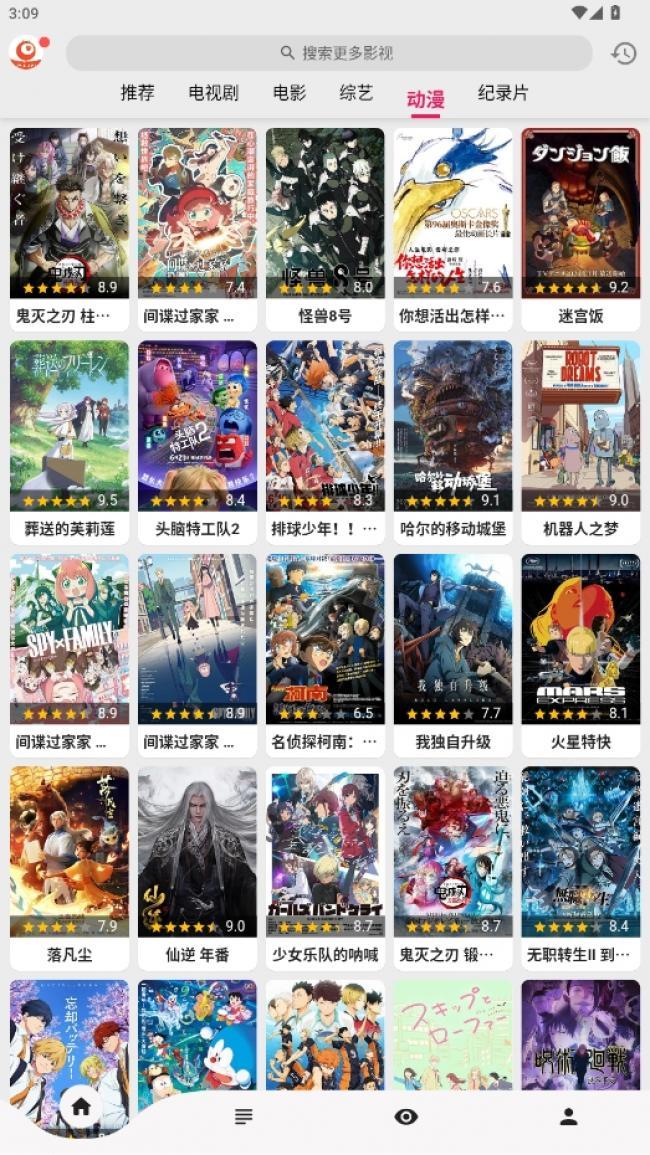View 我独自升级 details
This screenshot has height=1155, width=650.
(x=453, y=656)
